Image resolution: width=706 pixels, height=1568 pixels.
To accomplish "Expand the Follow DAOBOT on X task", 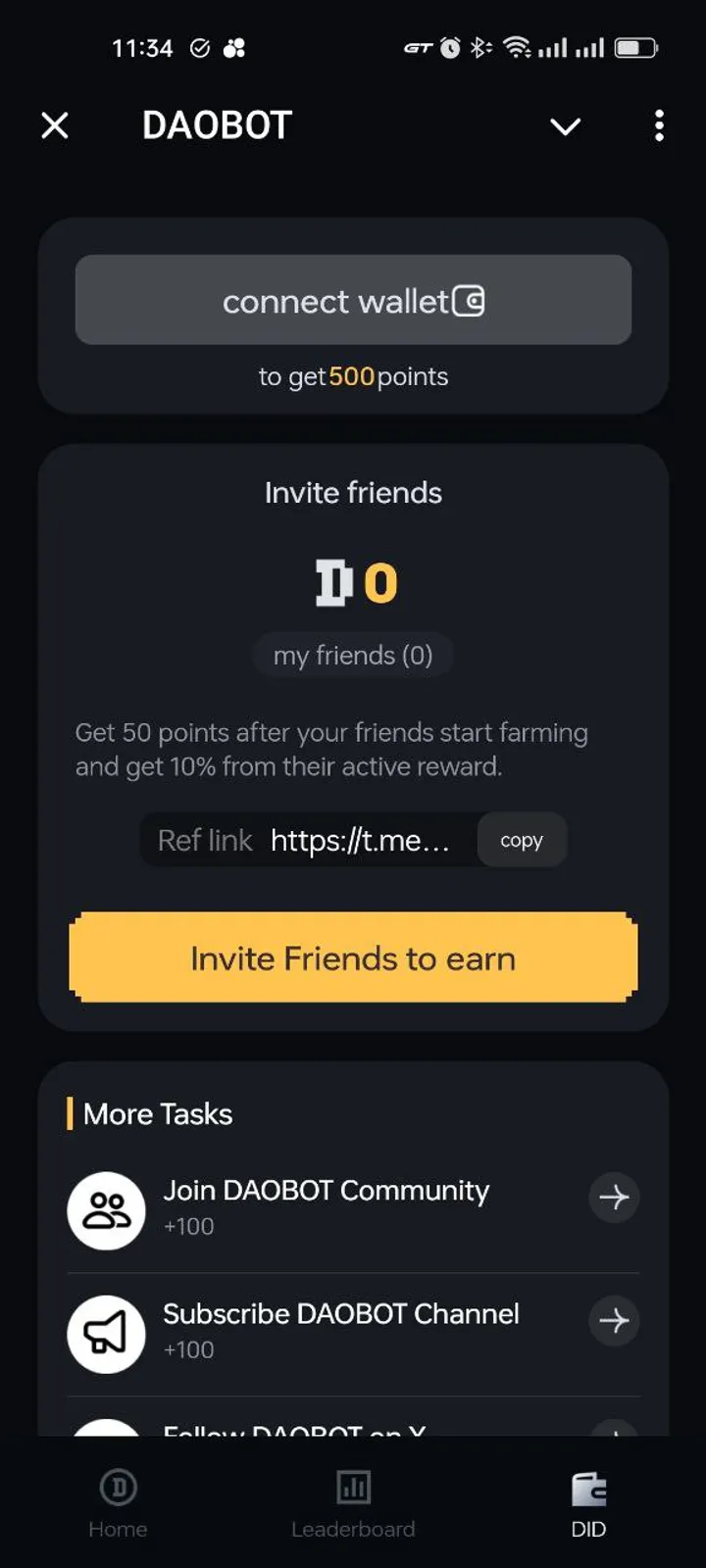I will [x=614, y=1431].
